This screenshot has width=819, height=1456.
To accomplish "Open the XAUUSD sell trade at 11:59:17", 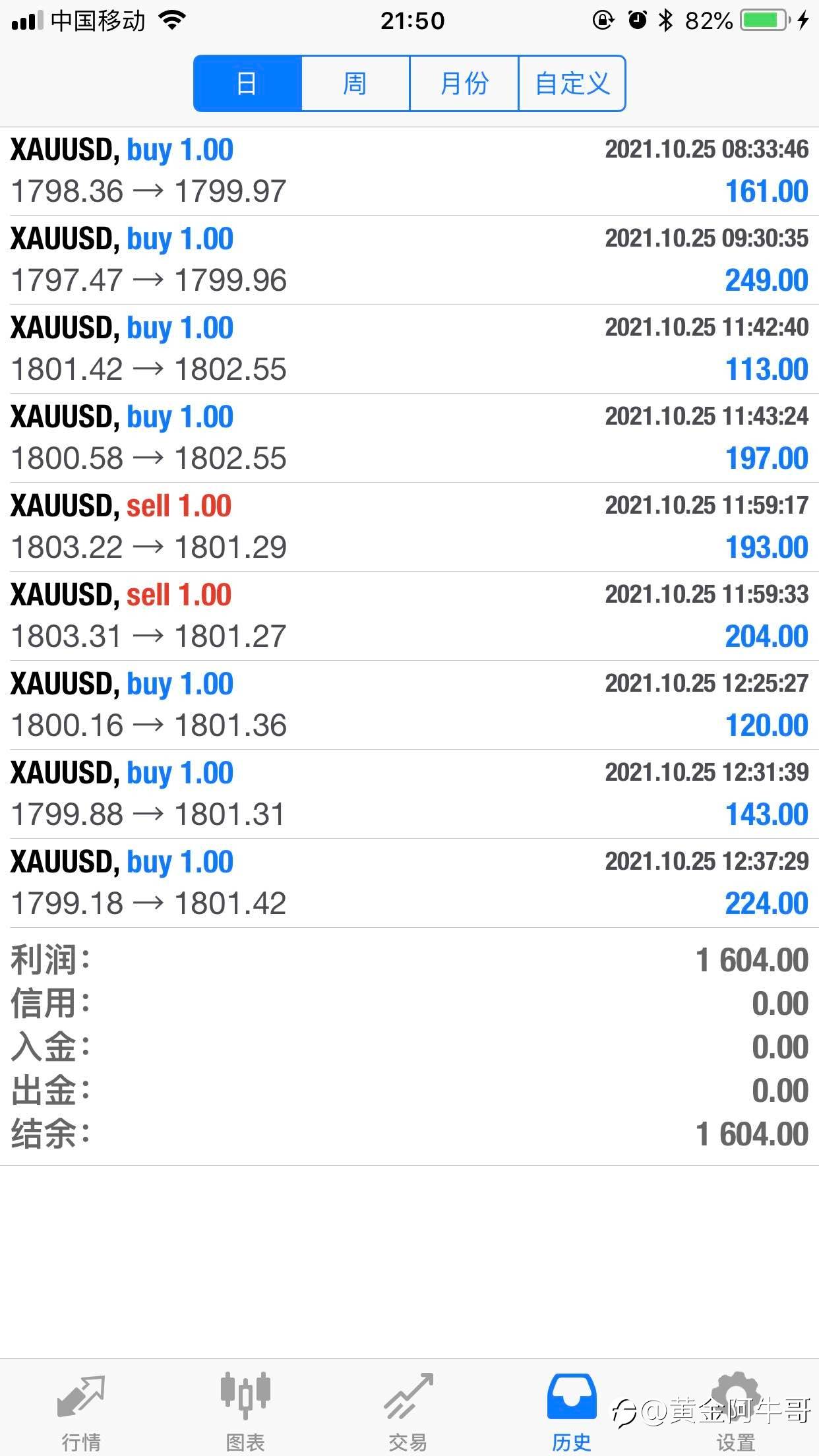I will (409, 527).
